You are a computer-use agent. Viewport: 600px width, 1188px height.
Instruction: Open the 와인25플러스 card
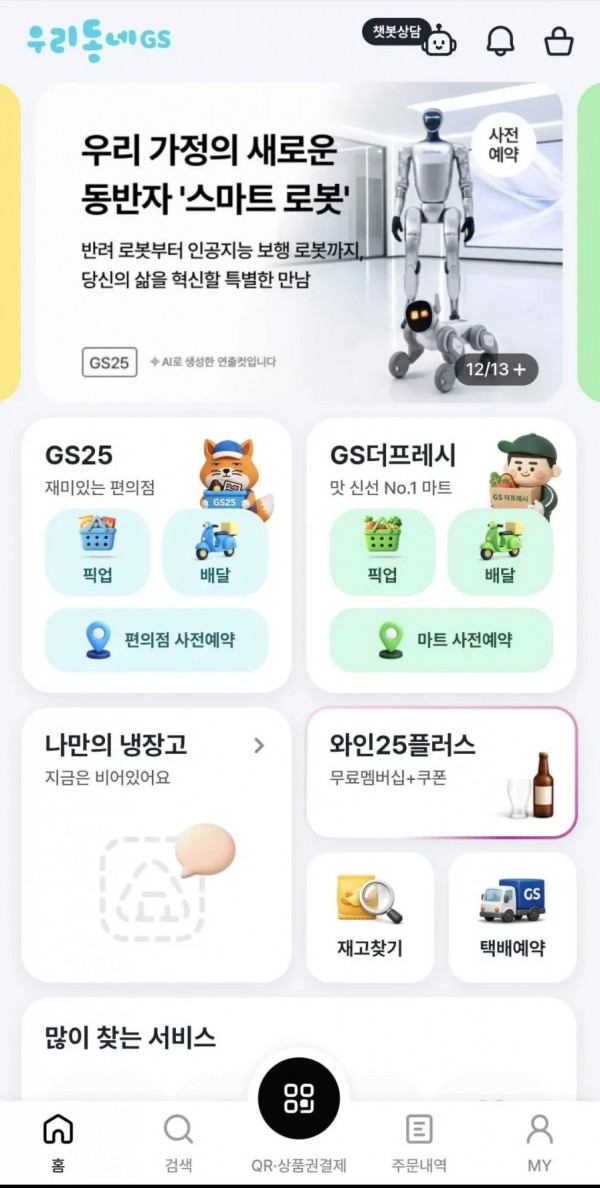(x=442, y=772)
